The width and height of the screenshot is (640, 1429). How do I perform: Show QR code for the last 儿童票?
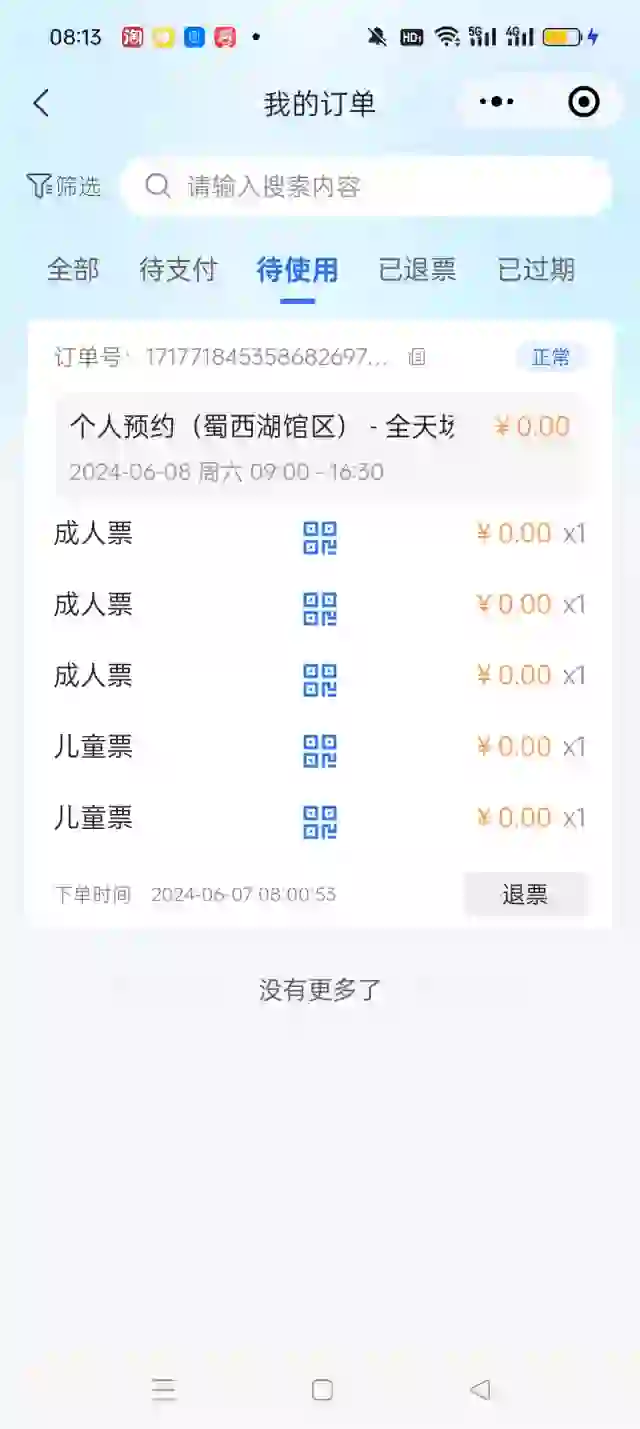(x=320, y=822)
